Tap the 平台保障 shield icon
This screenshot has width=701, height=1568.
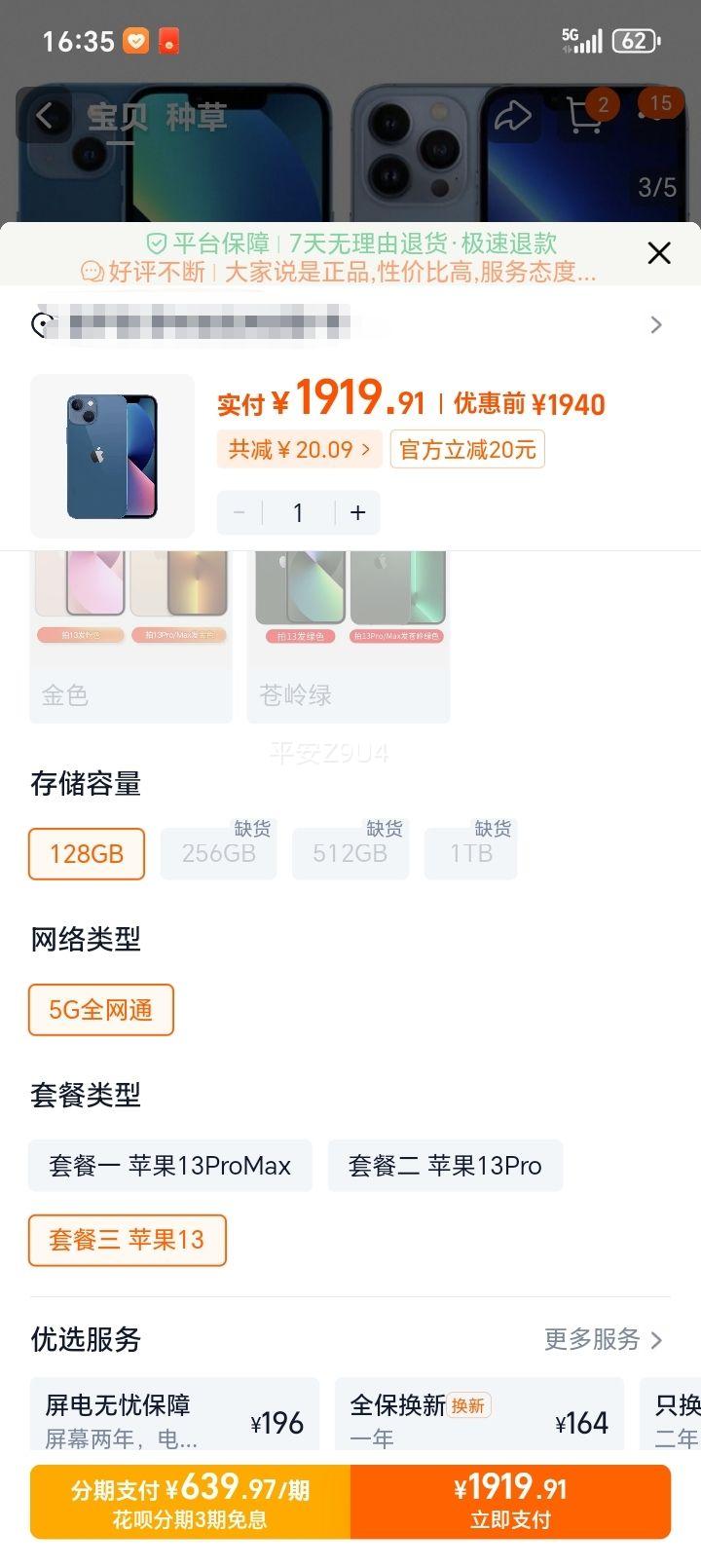[155, 244]
